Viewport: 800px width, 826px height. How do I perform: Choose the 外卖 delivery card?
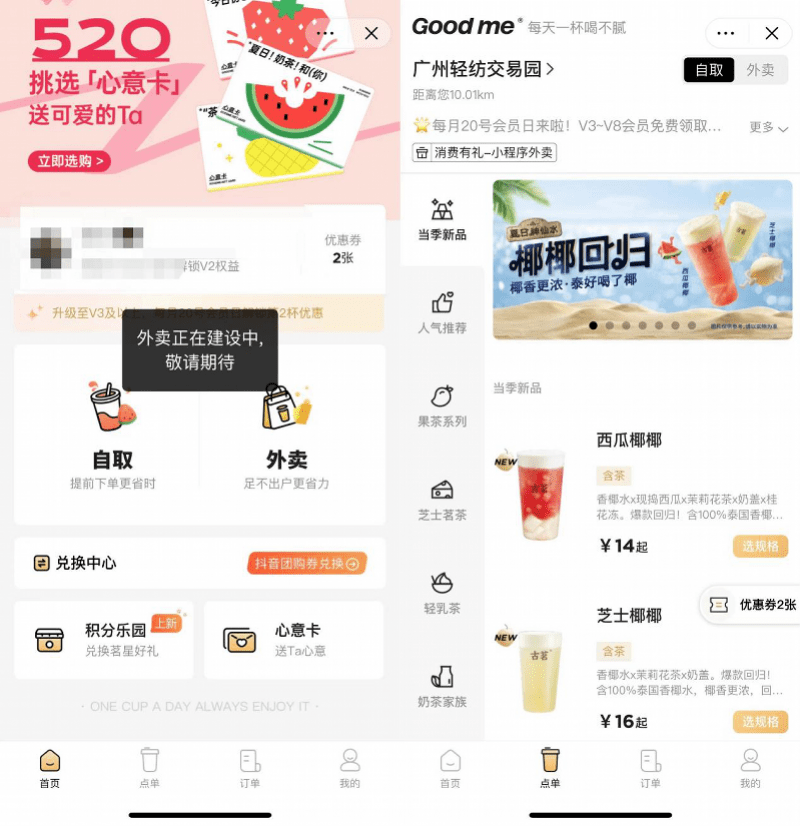(x=287, y=435)
